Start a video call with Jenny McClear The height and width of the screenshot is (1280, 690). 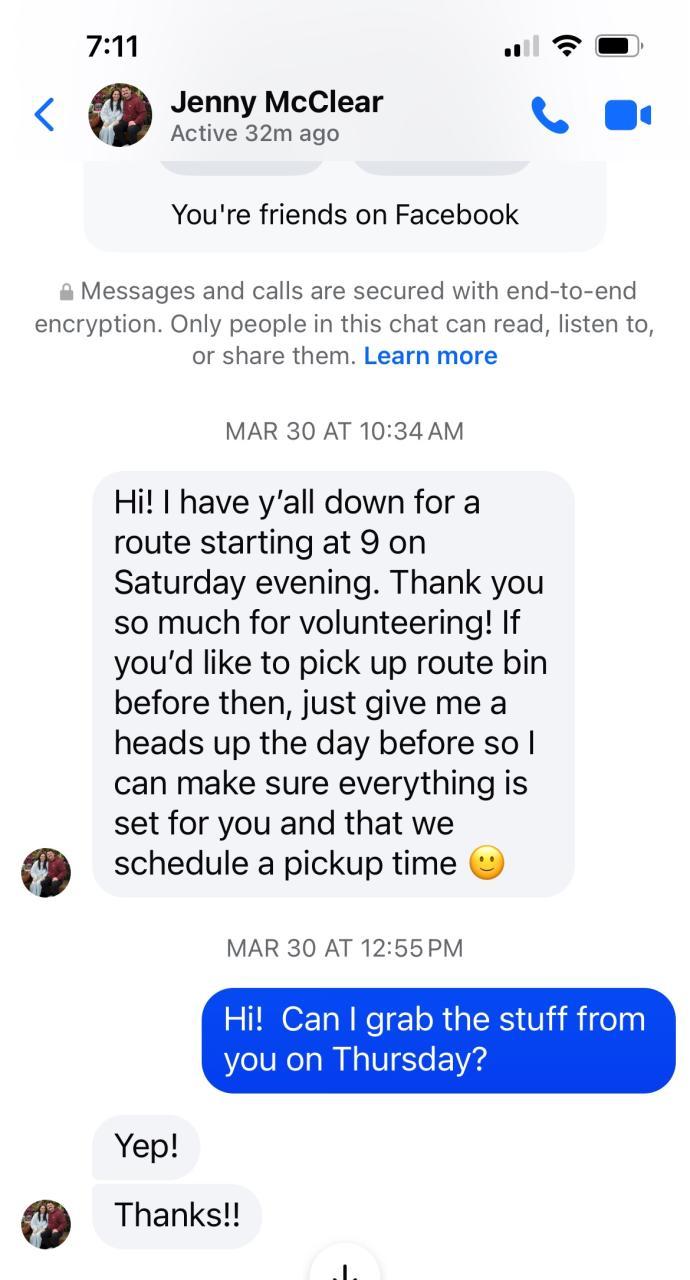[627, 116]
